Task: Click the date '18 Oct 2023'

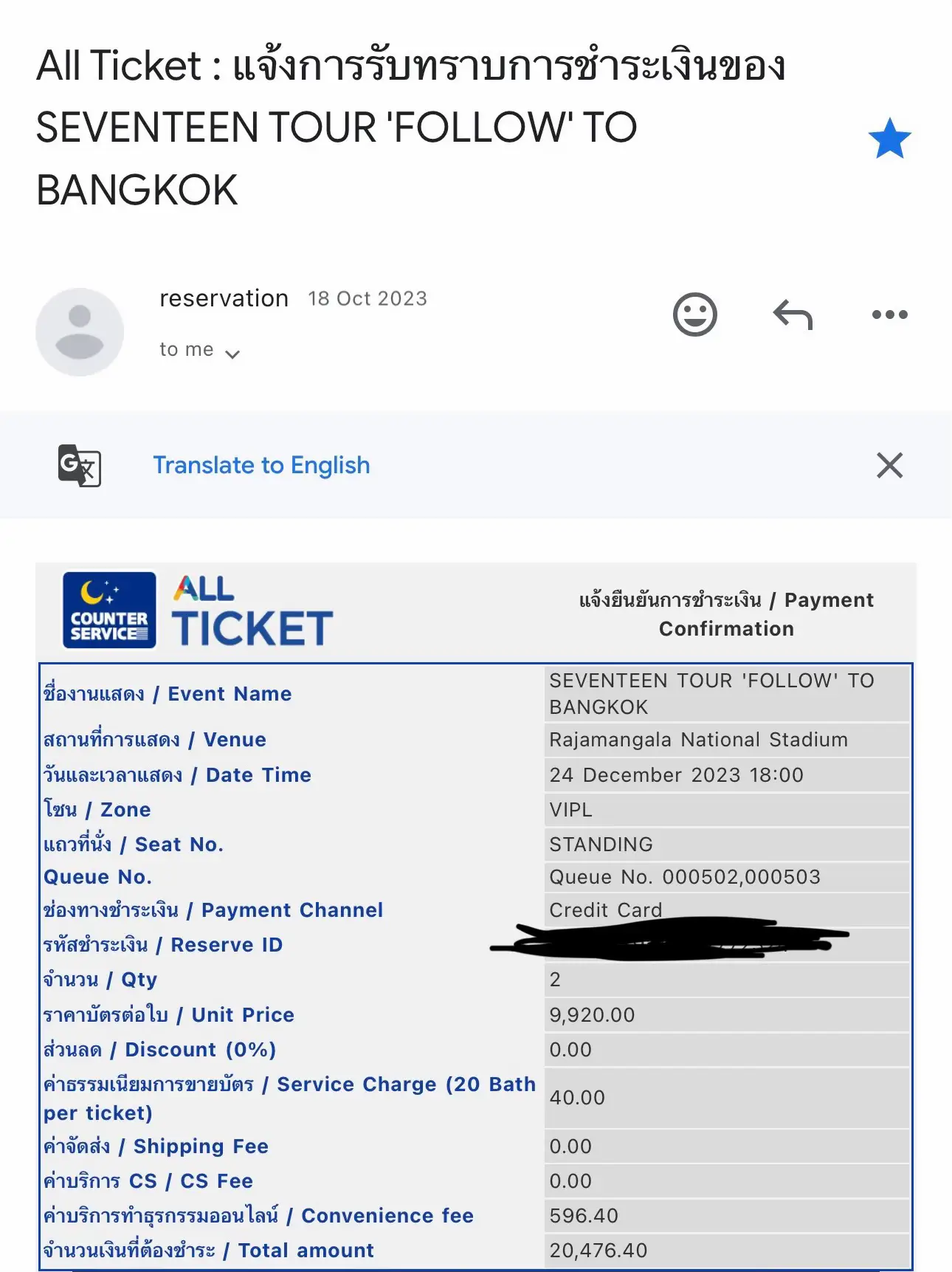Action: click(x=367, y=298)
